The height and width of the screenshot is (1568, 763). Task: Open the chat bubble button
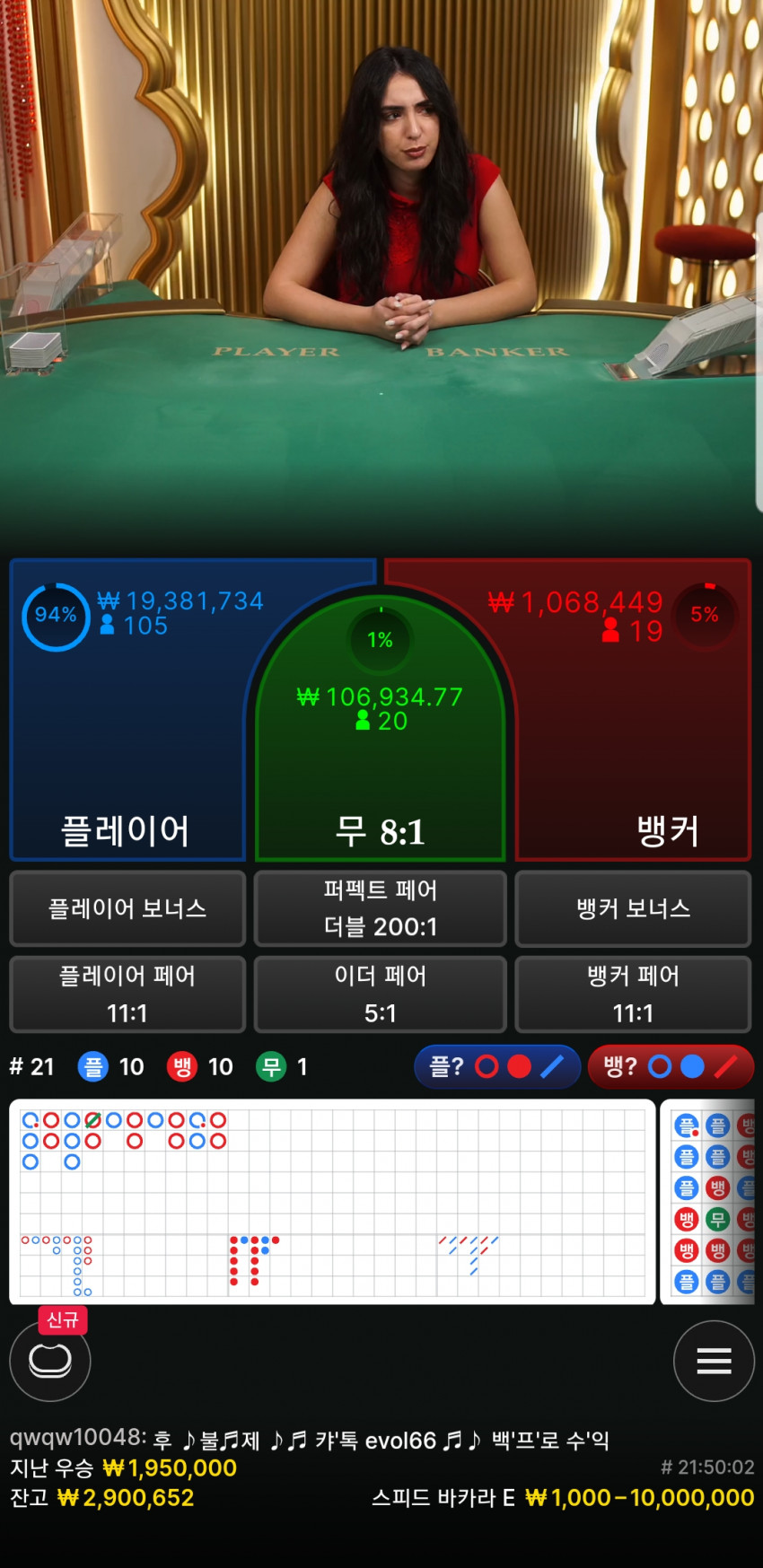tap(50, 1361)
